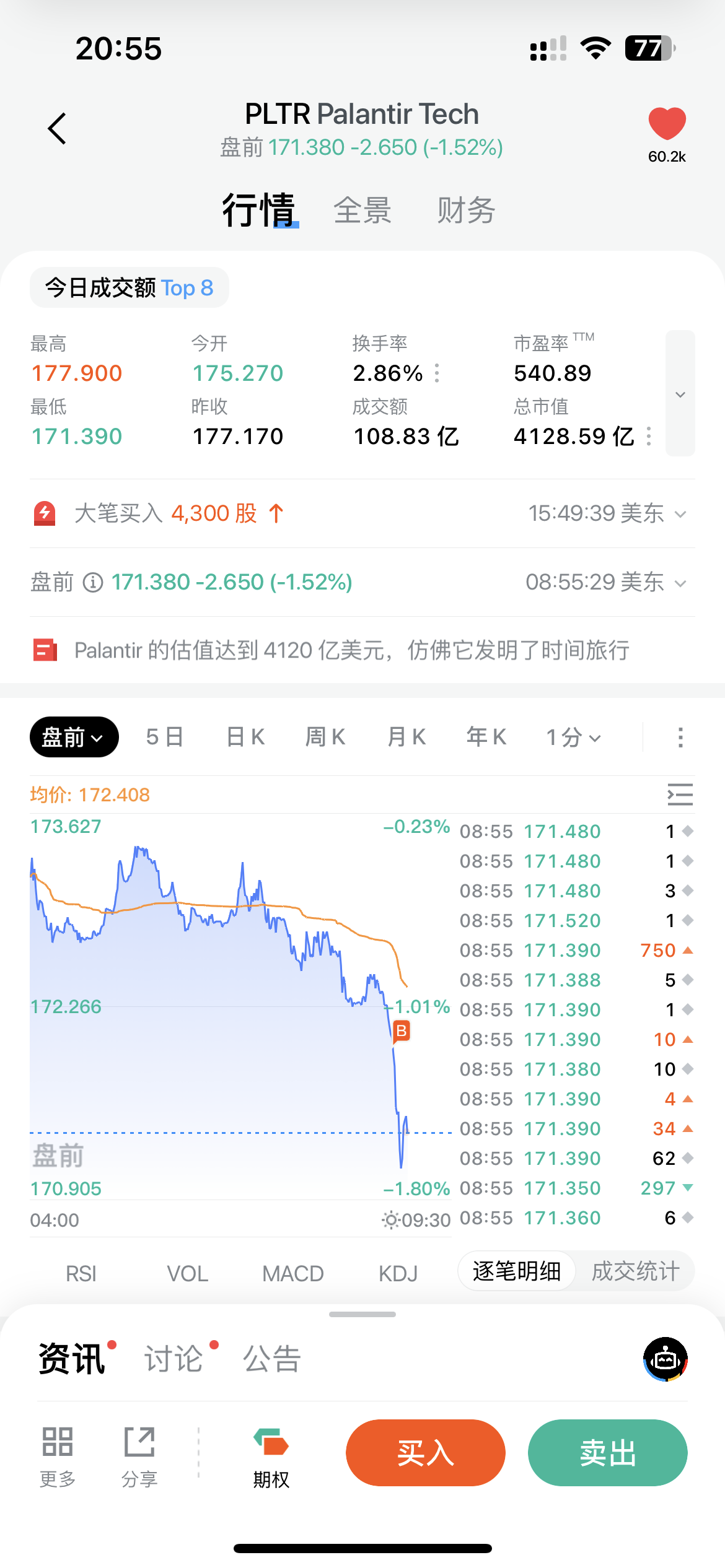This screenshot has width=725, height=1568.
Task: Expand the stock stats panel chevron
Action: pos(680,394)
